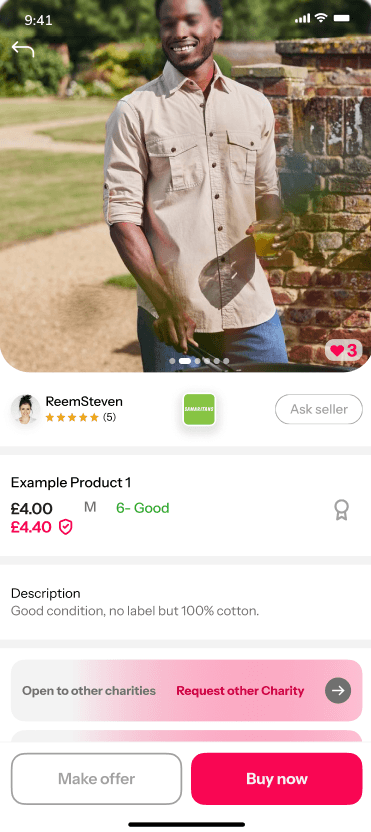Make an offer on this item
Viewport: 371px width, 832px height.
coord(97,778)
